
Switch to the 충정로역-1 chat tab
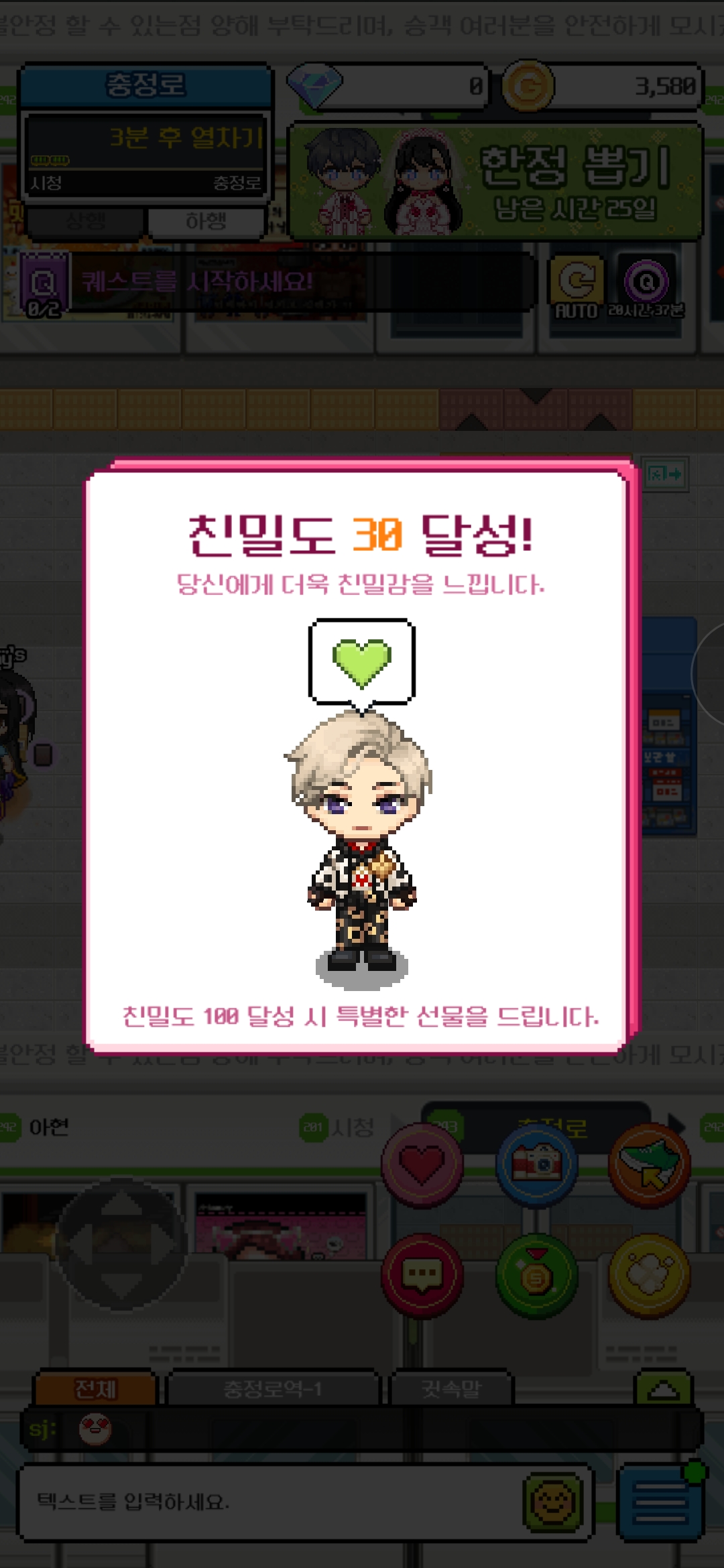273,1389
